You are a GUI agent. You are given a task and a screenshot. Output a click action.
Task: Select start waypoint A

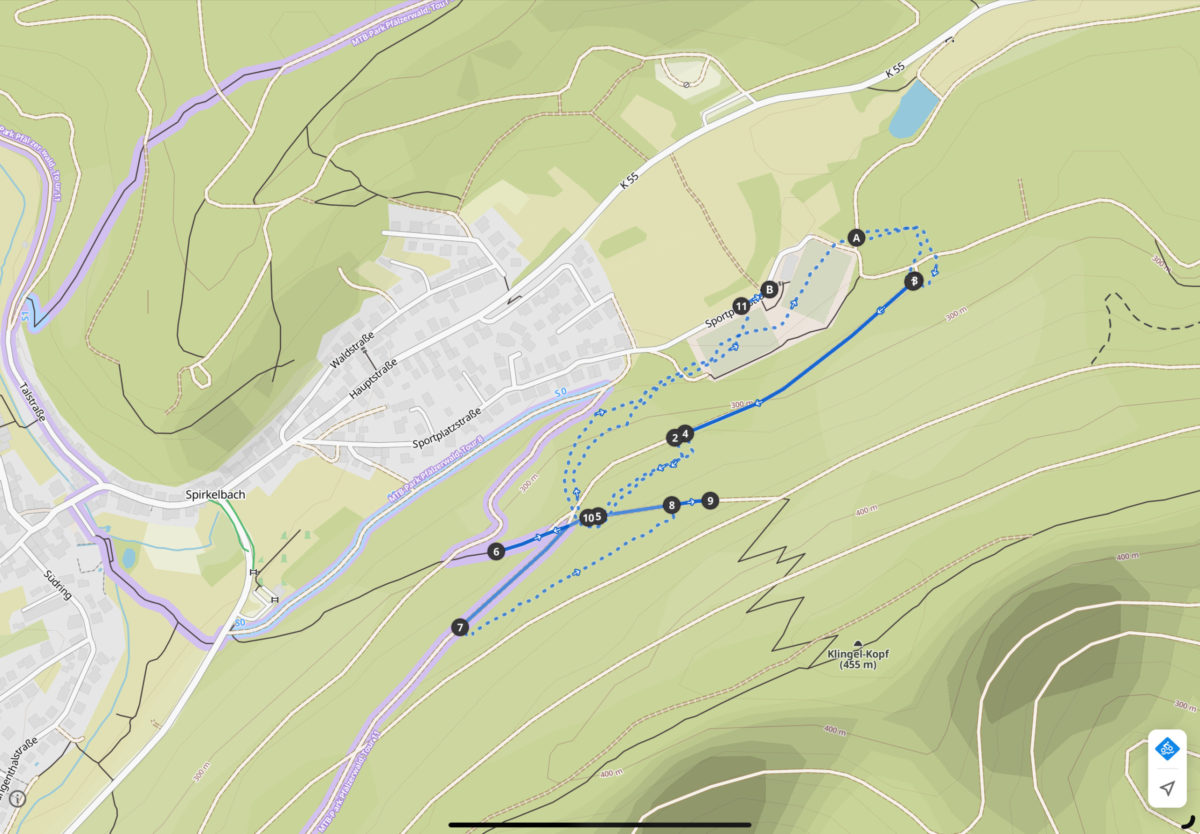pos(855,237)
